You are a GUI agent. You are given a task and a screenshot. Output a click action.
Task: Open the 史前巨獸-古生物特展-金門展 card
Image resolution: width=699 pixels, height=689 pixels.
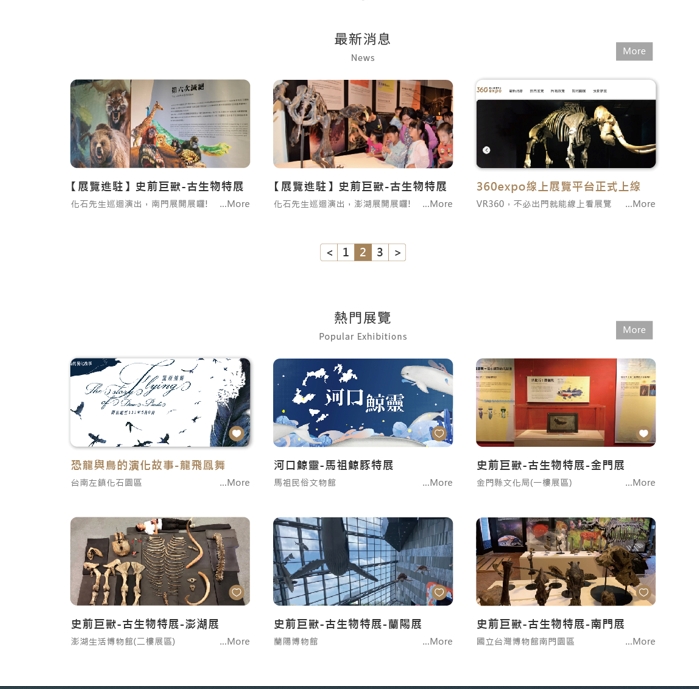[x=550, y=465]
